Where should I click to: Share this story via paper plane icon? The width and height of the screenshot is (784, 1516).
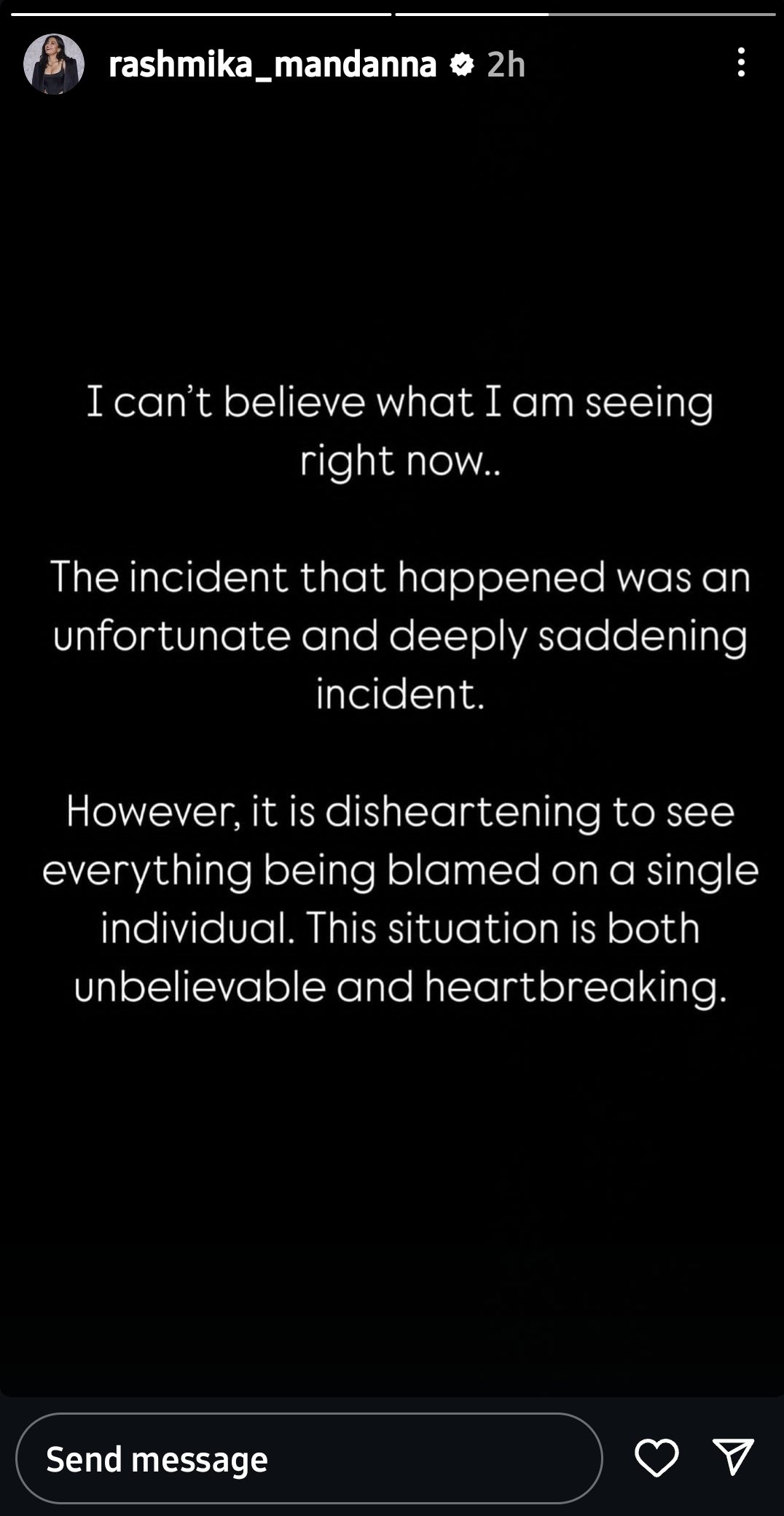pyautogui.click(x=732, y=1457)
